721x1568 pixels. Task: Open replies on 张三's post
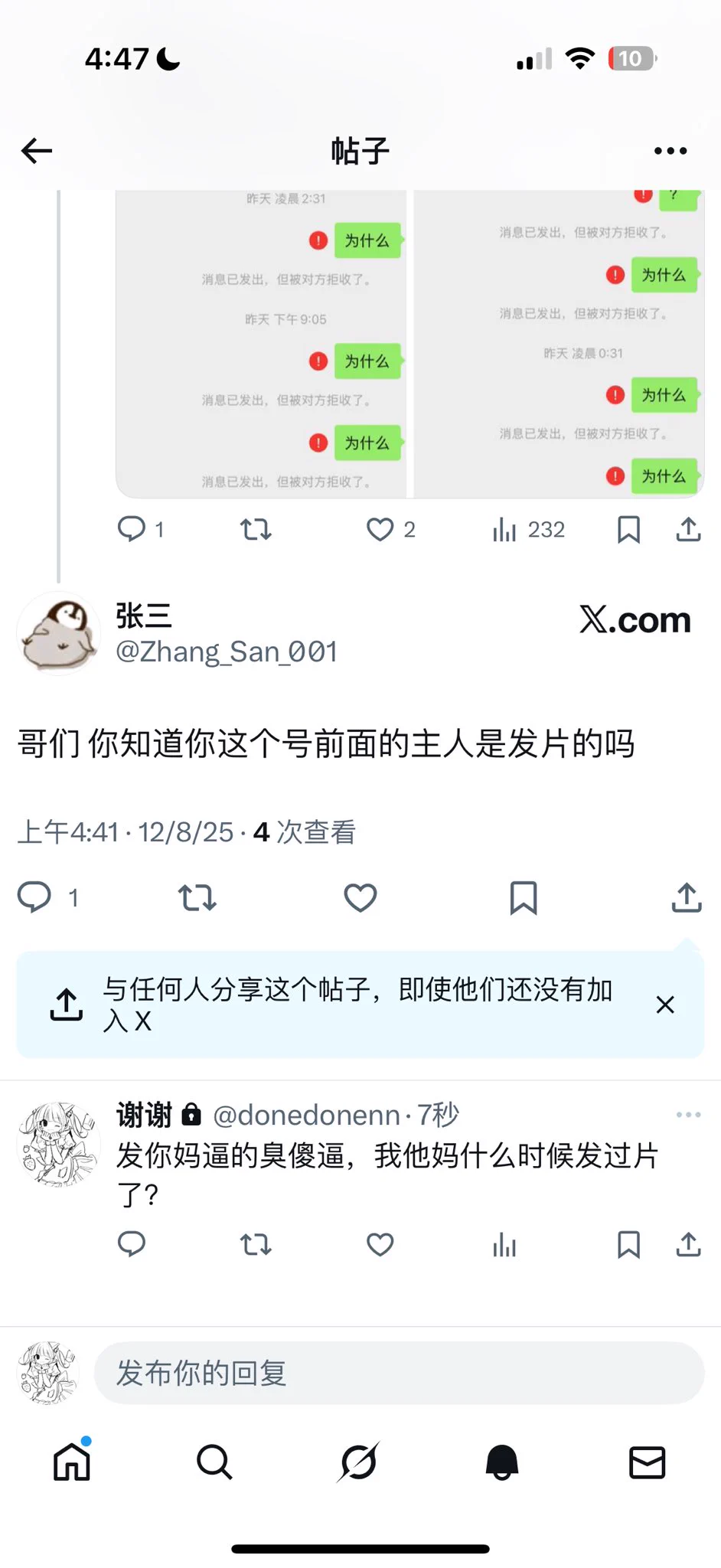point(35,897)
